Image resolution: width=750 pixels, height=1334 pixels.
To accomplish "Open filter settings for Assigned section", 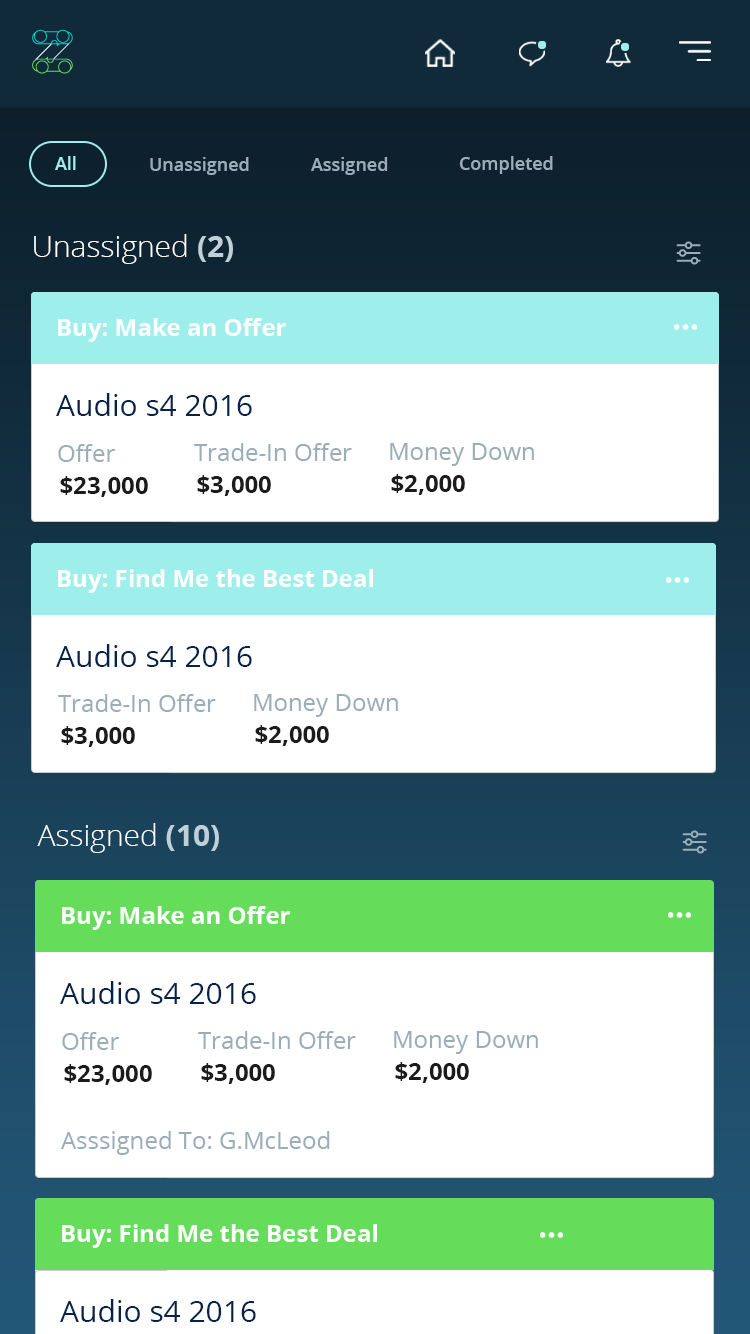I will point(695,842).
